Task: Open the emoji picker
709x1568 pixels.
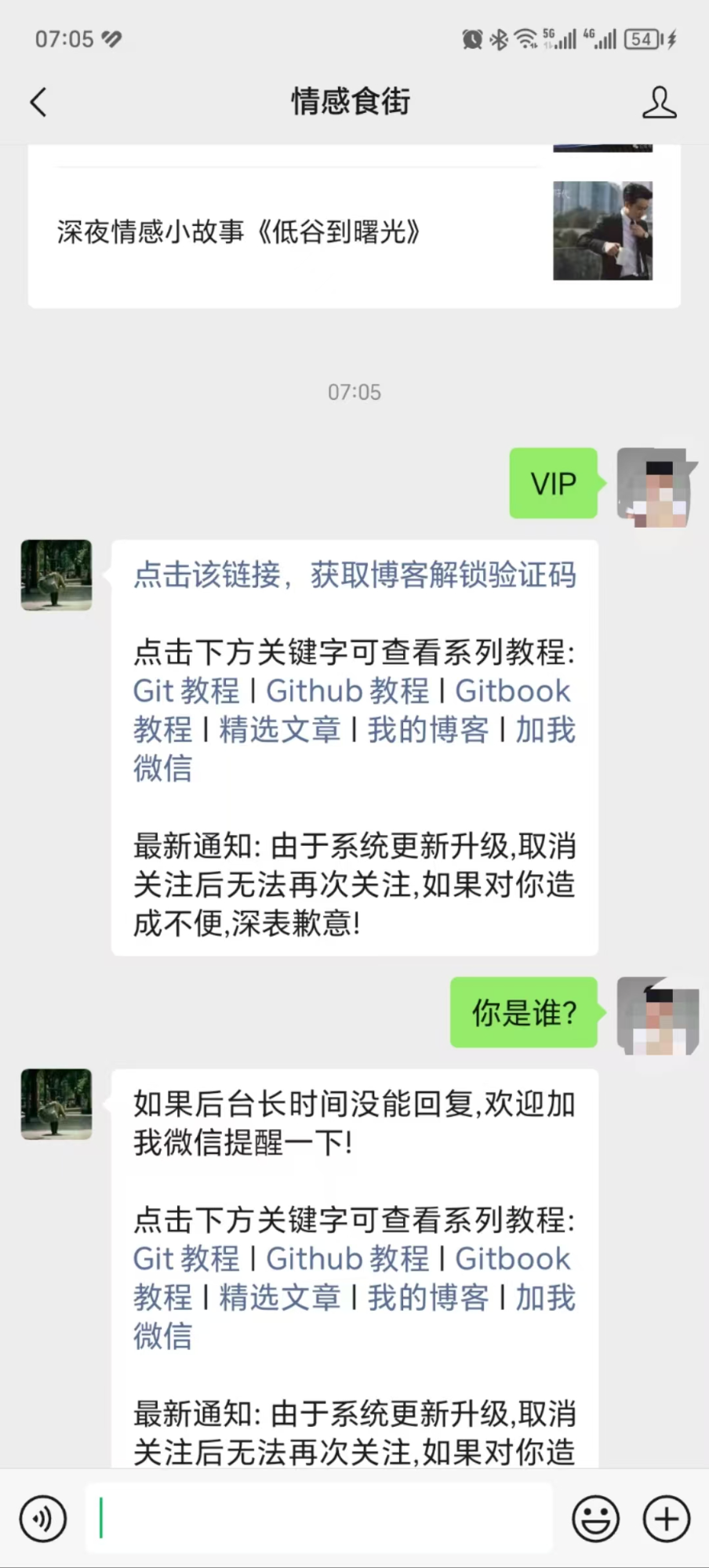Action: pyautogui.click(x=595, y=1519)
